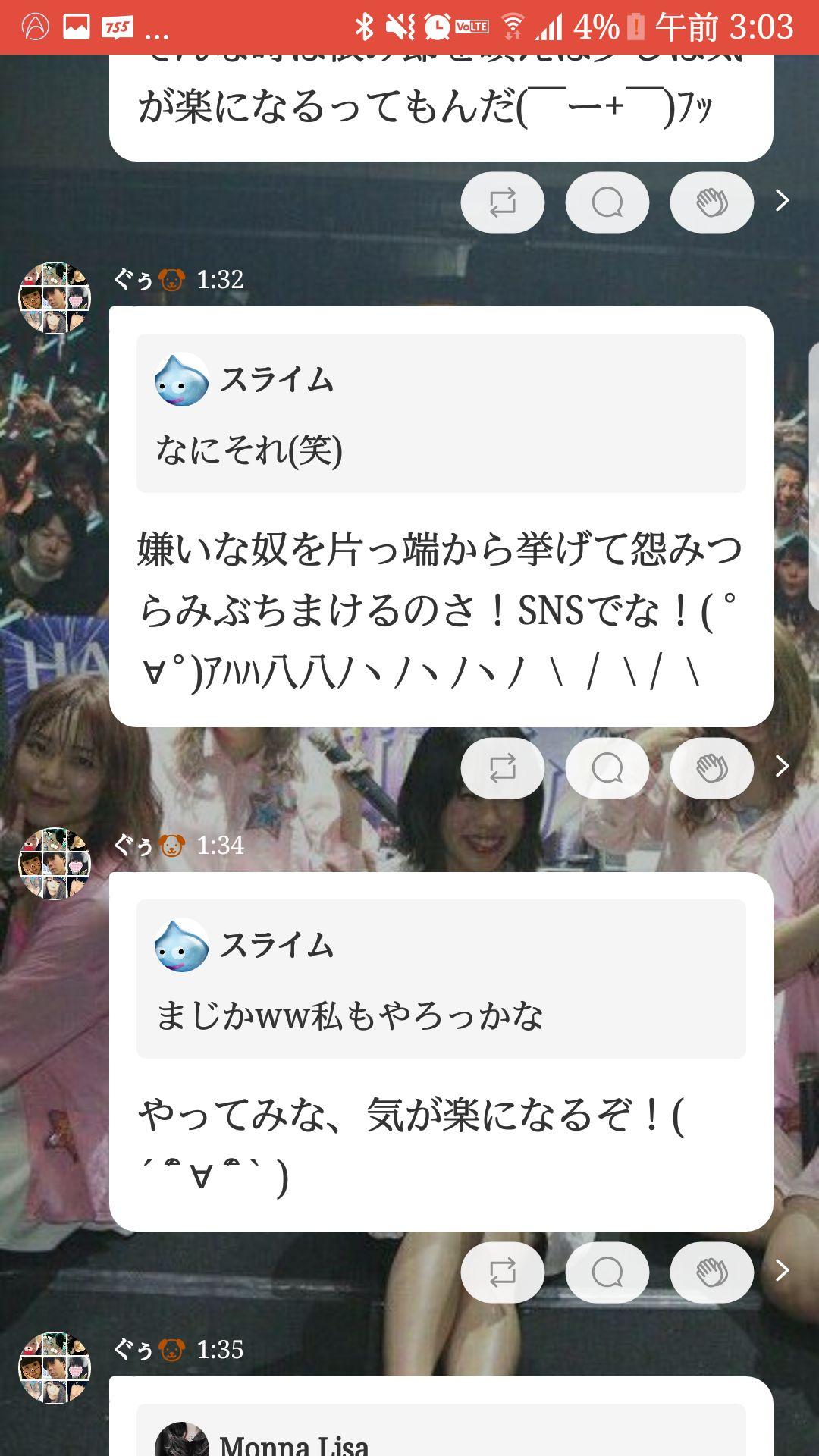Open comments on the SNS joke post
Screen dimensions: 819x1456
pos(607,770)
